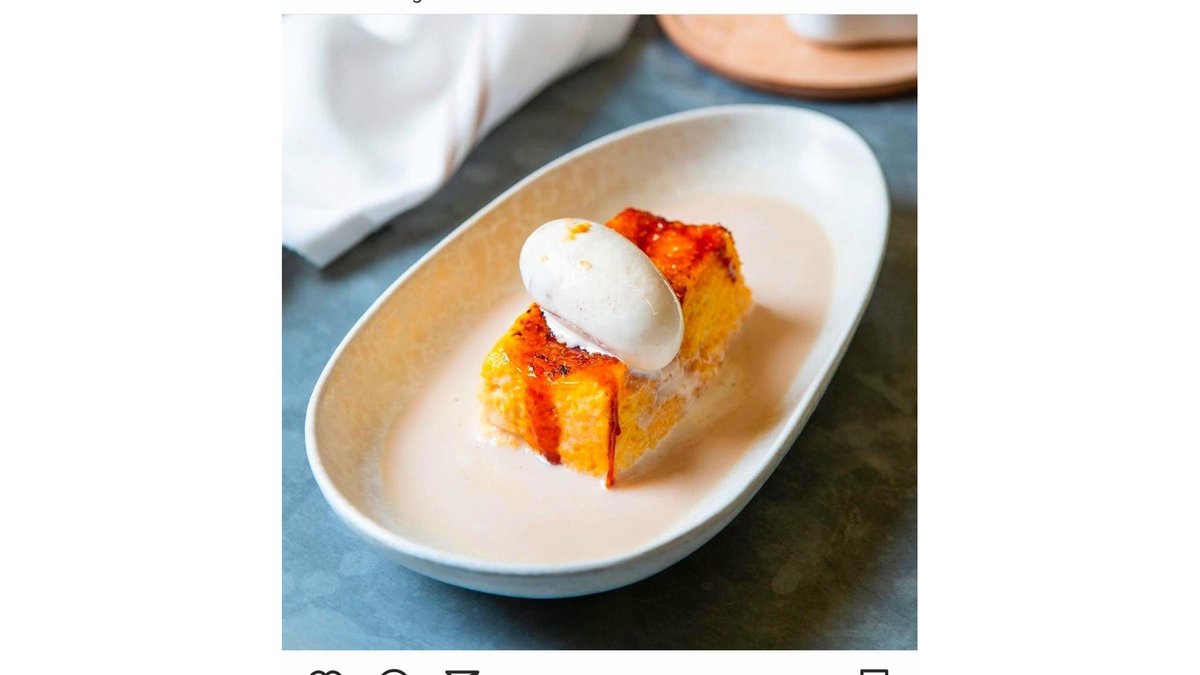This screenshot has height=675, width=1200.
Task: Bookmark the dessert post
Action: pyautogui.click(x=873, y=671)
